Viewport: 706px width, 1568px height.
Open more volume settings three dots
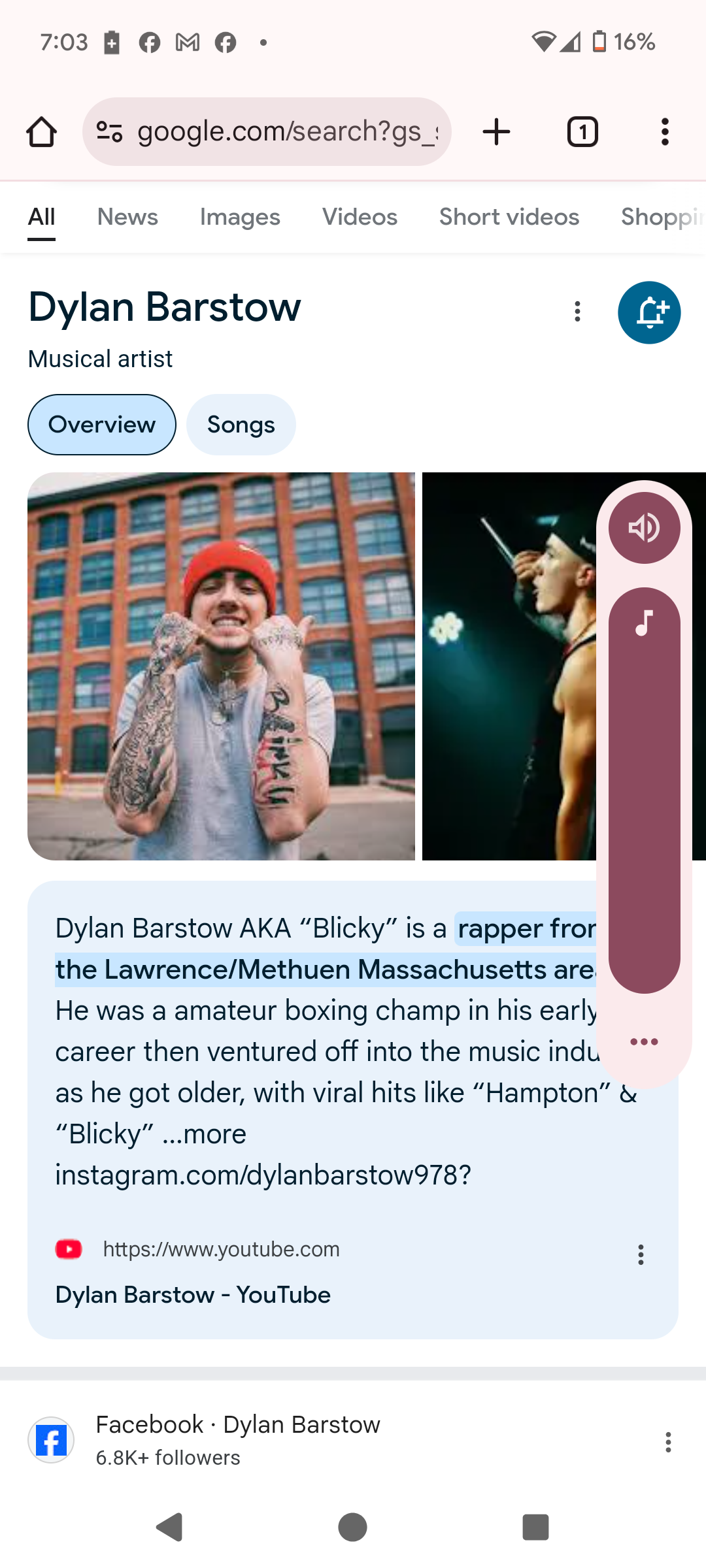[644, 1041]
